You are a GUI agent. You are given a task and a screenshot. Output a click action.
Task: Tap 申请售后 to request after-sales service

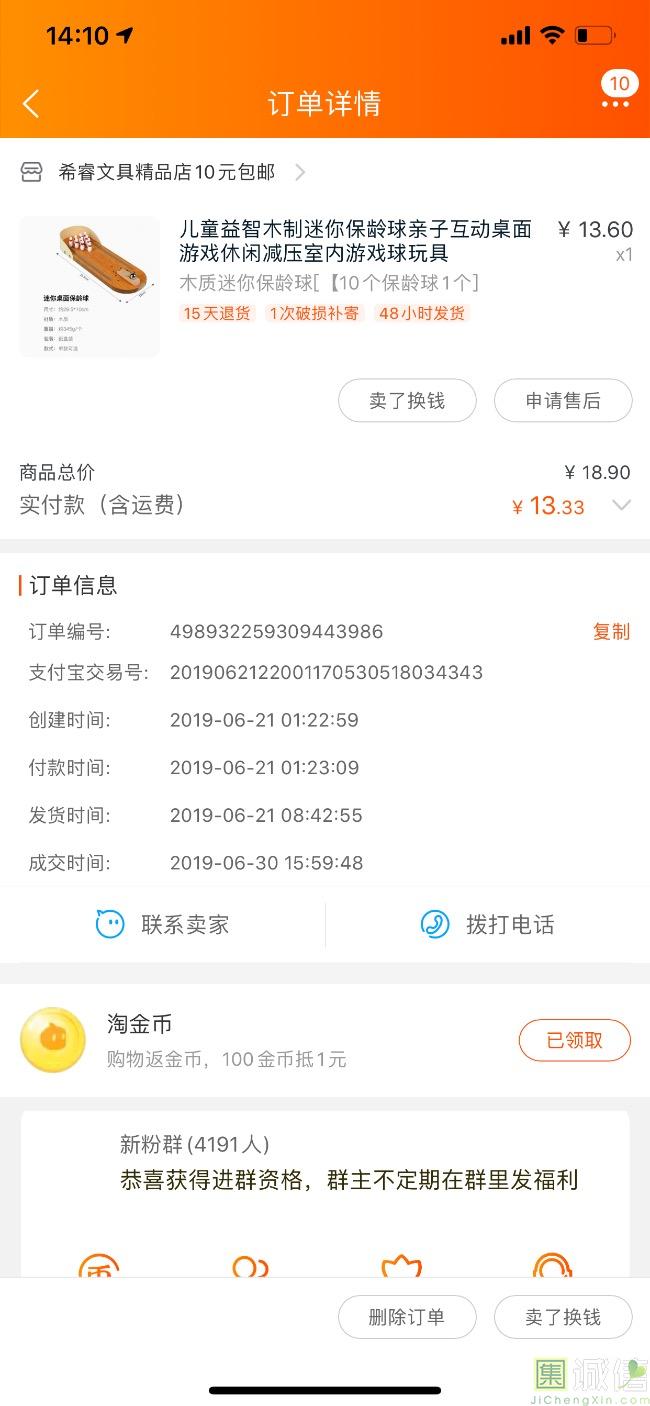click(x=563, y=401)
